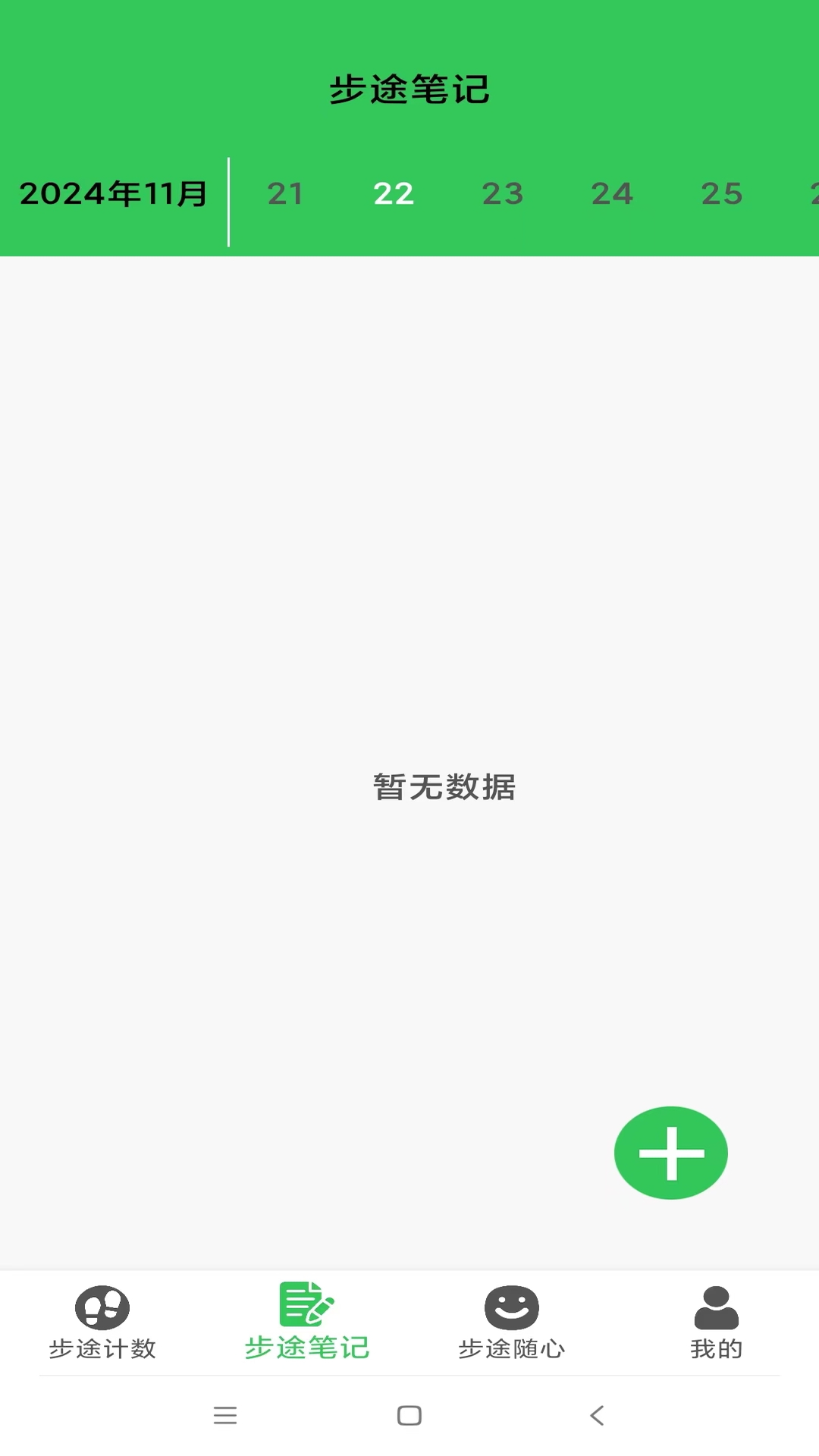Pick date 25 in the calendar row
Screen dimensions: 819x1456
pyautogui.click(x=722, y=194)
